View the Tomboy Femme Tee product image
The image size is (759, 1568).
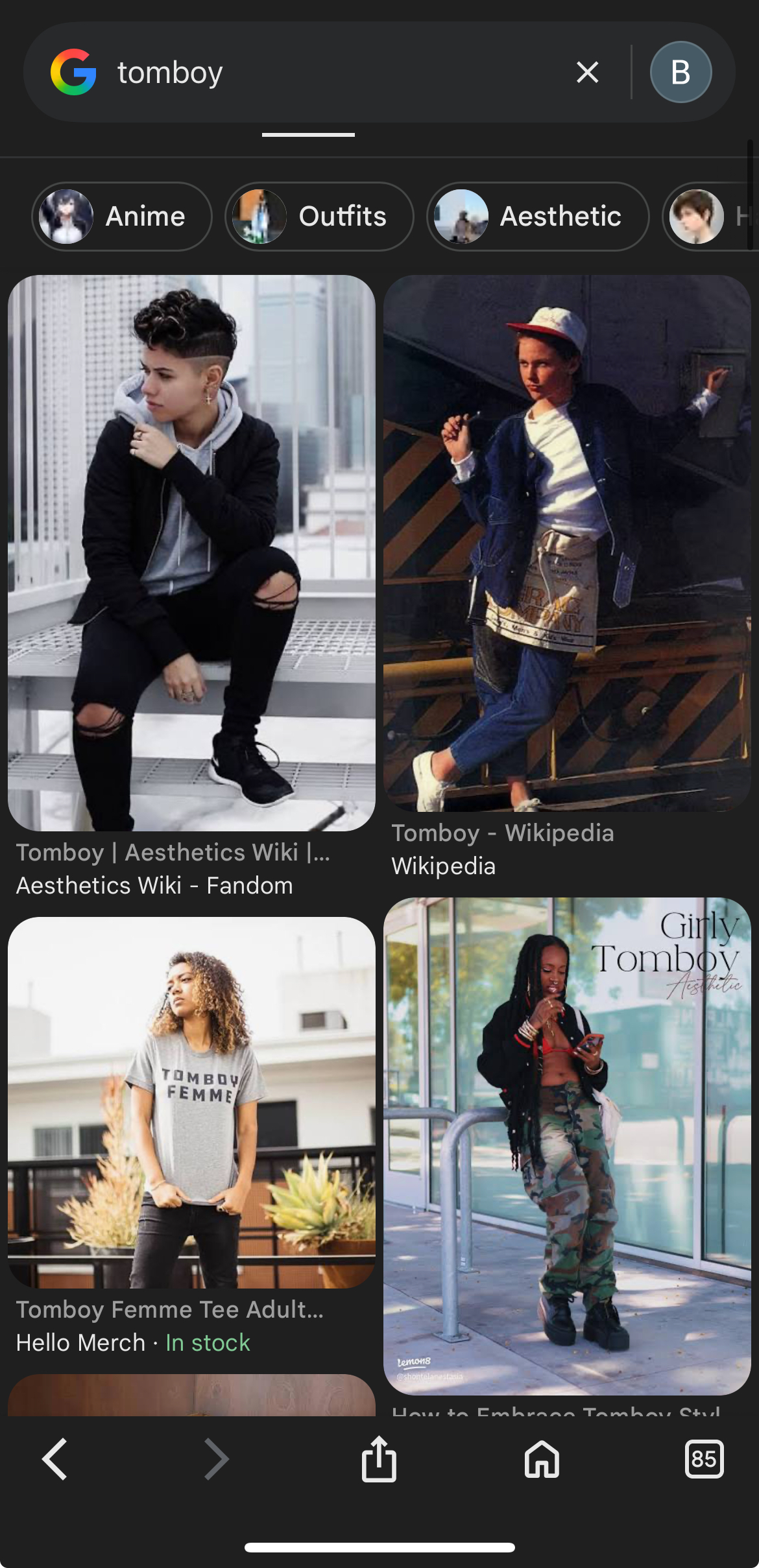pyautogui.click(x=191, y=1102)
